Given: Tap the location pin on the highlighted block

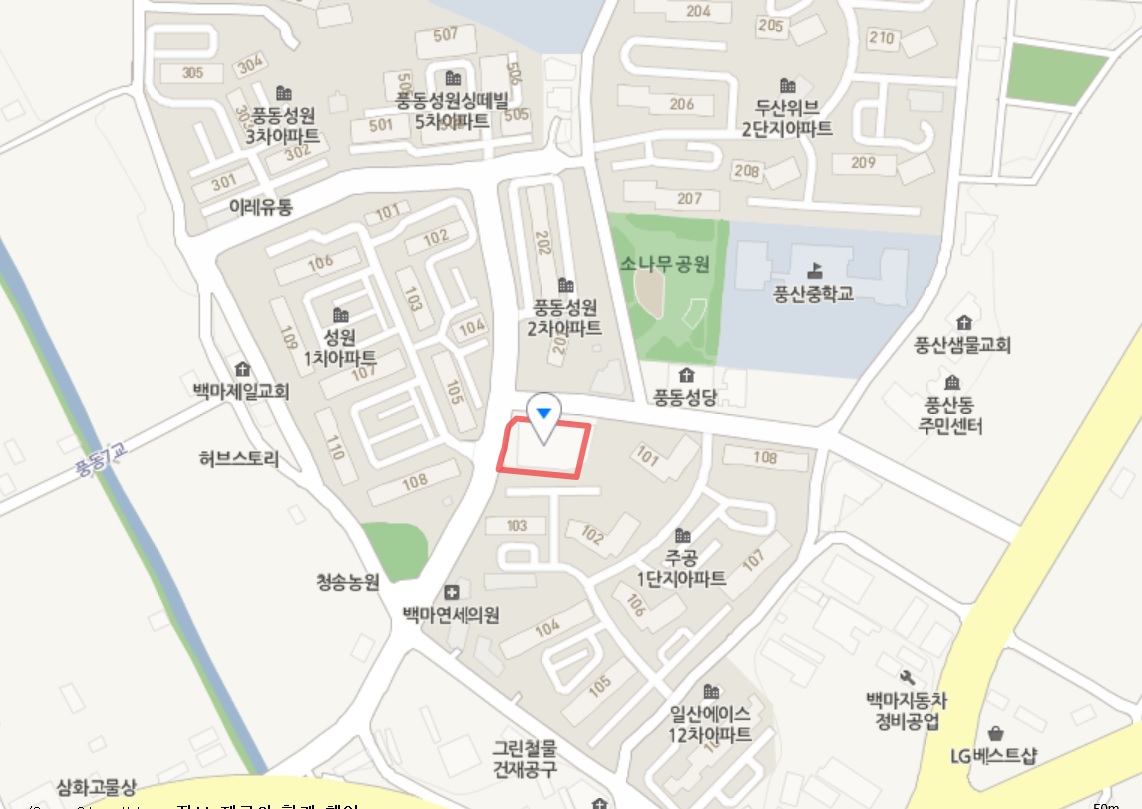Looking at the screenshot, I should pos(544,417).
